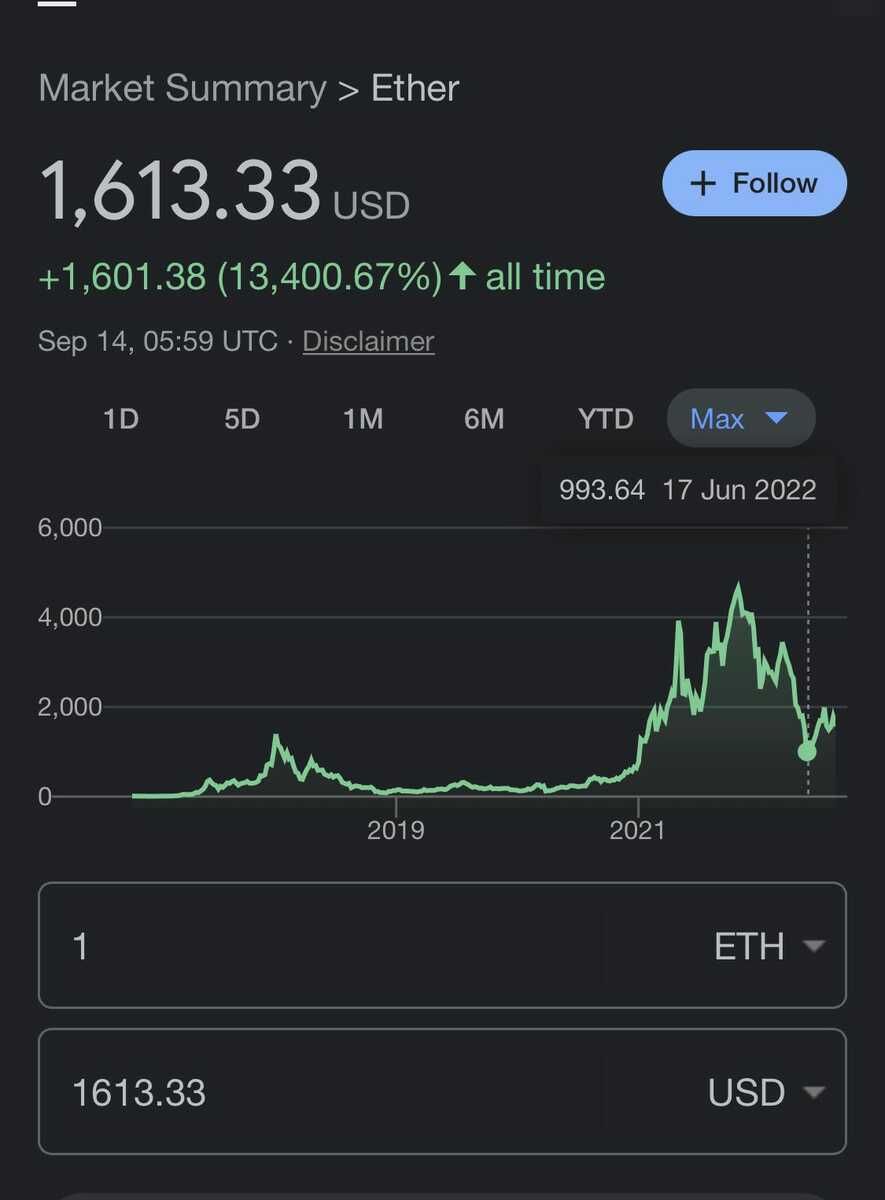Screen dimensions: 885x1200
Task: Open the Disclaimer link
Action: click(368, 341)
